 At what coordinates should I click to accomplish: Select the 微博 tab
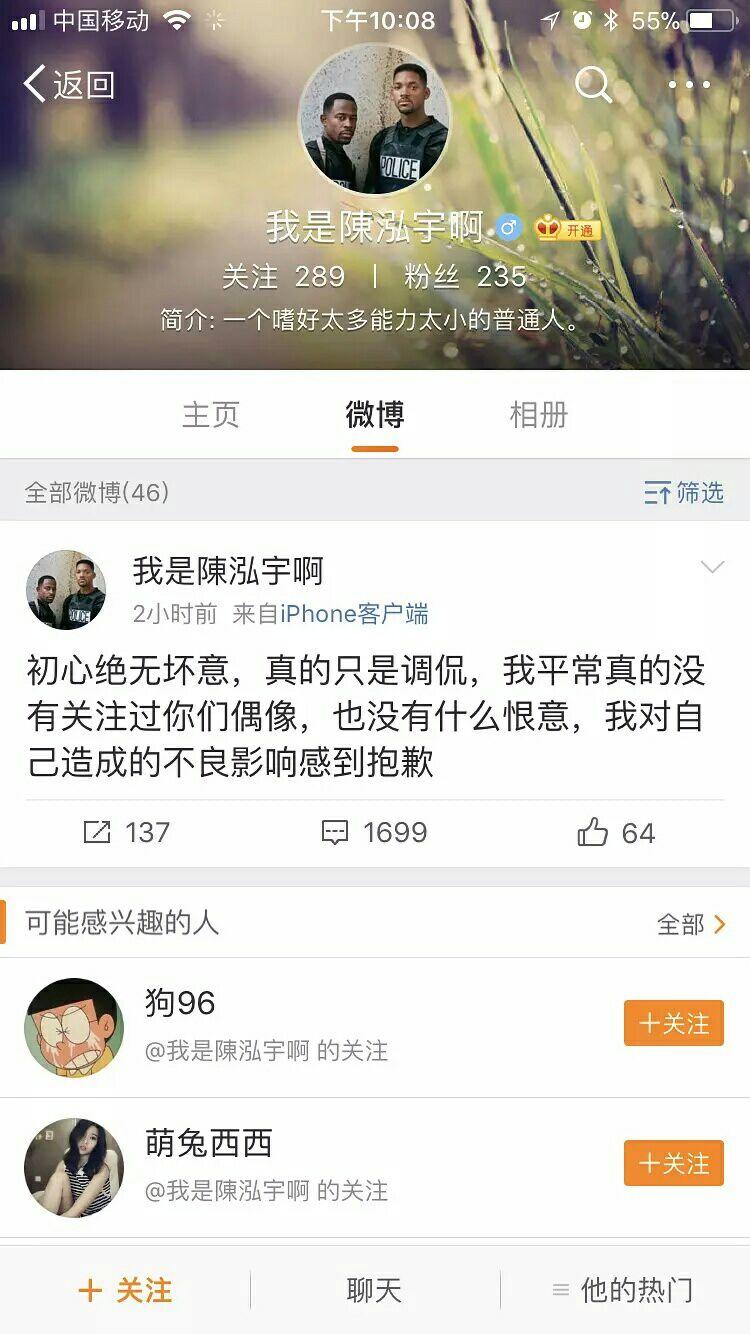point(375,414)
